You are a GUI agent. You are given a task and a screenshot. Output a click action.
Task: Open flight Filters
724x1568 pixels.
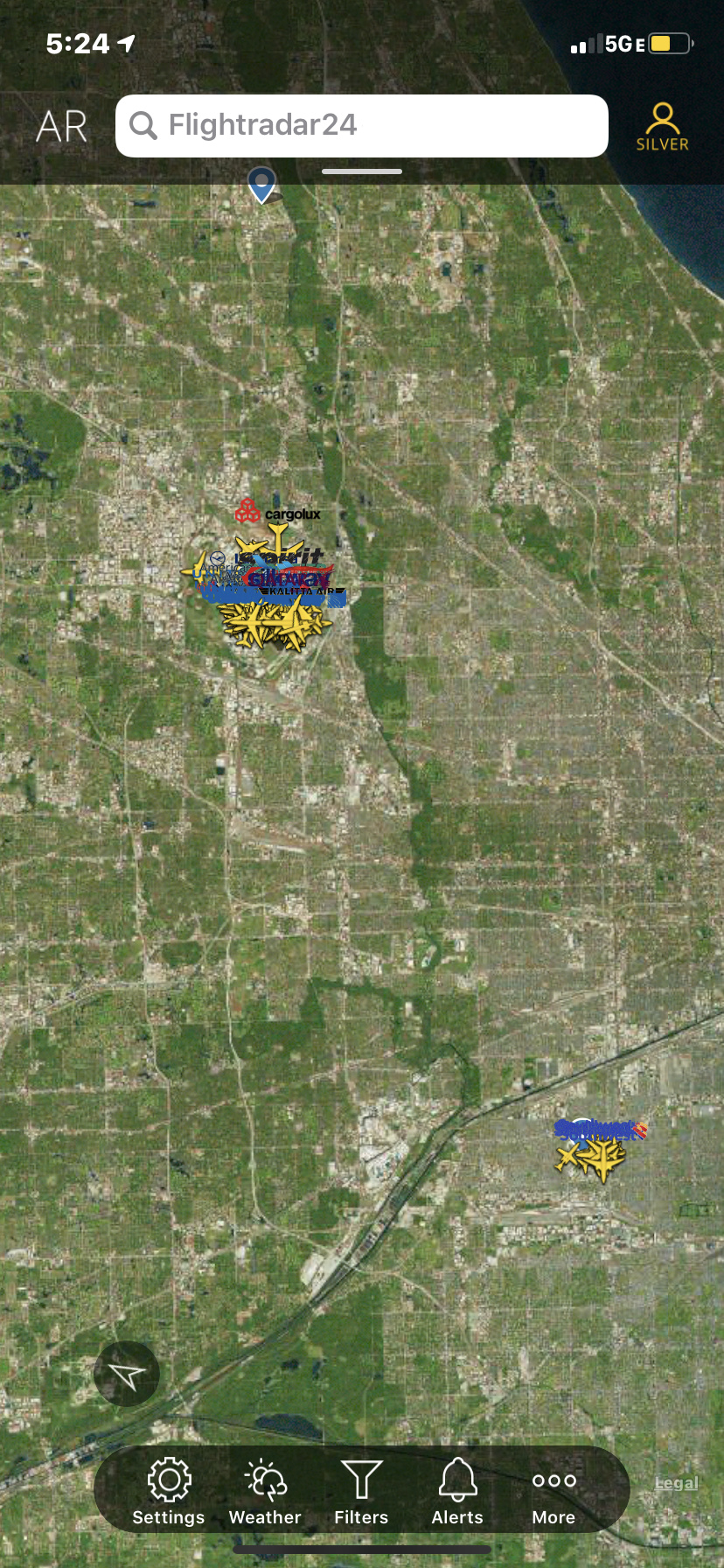(x=361, y=1492)
